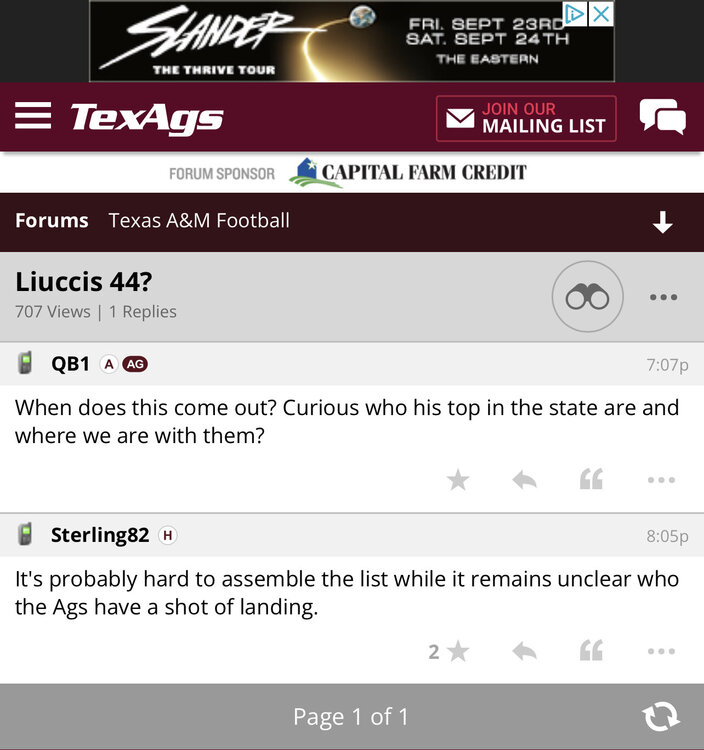Screen dimensions: 704x750
Task: Quote Sterling82's post
Action: pyautogui.click(x=592, y=652)
